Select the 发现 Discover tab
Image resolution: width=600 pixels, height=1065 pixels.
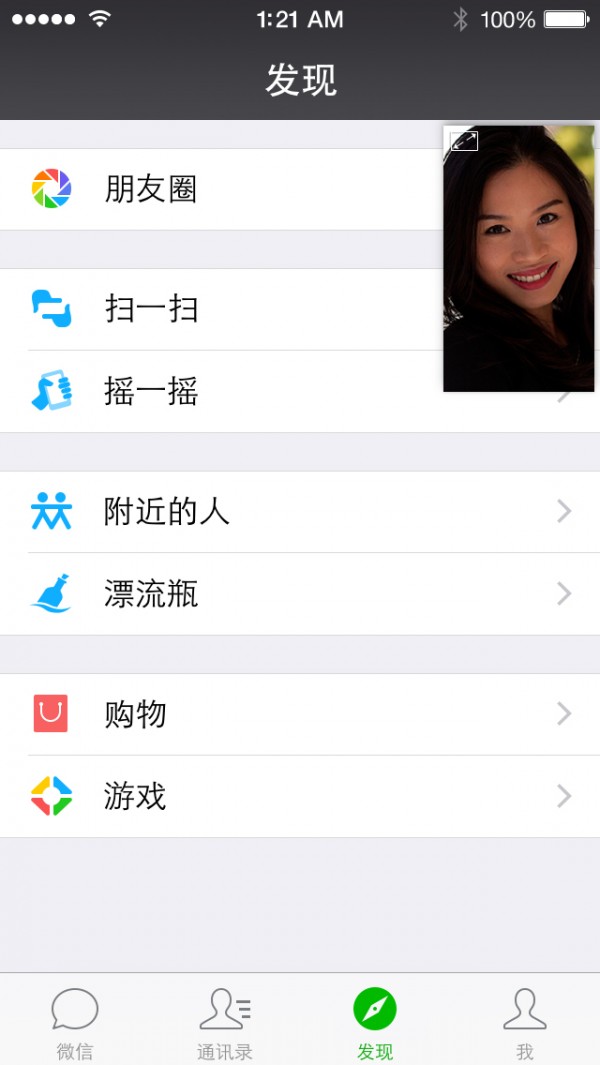click(x=375, y=1022)
